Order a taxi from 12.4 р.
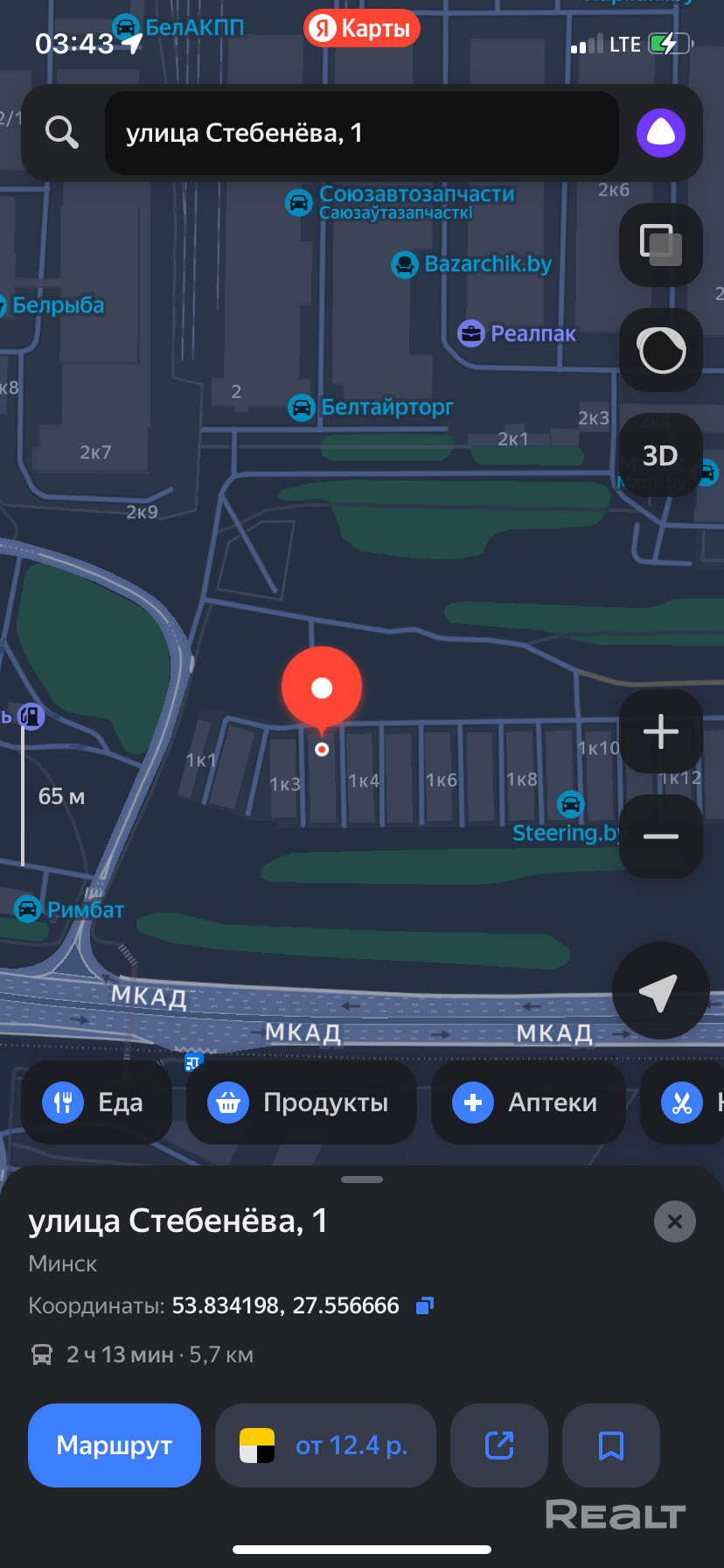The height and width of the screenshot is (1568, 724). [x=325, y=1445]
